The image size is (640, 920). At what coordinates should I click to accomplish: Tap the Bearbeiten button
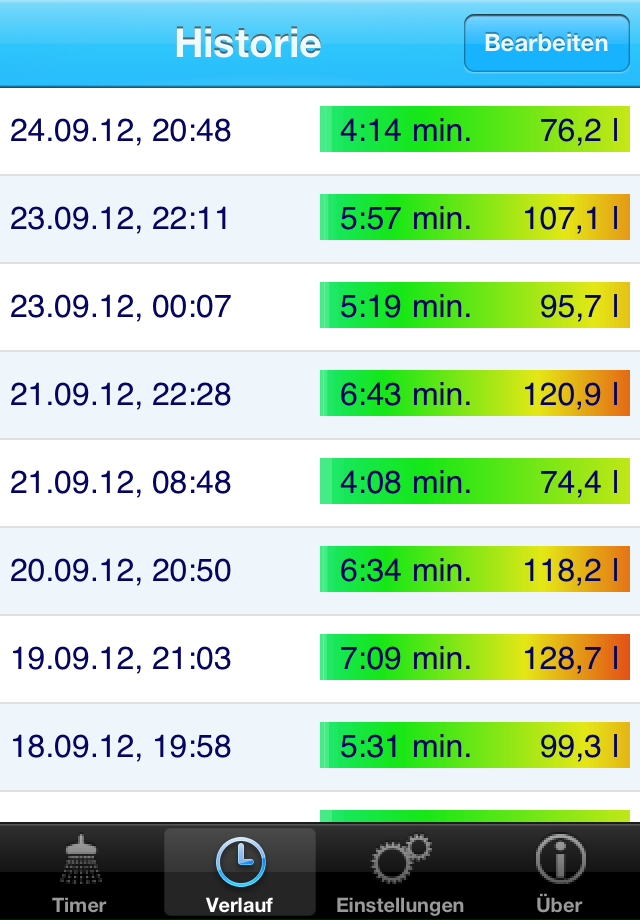[546, 44]
